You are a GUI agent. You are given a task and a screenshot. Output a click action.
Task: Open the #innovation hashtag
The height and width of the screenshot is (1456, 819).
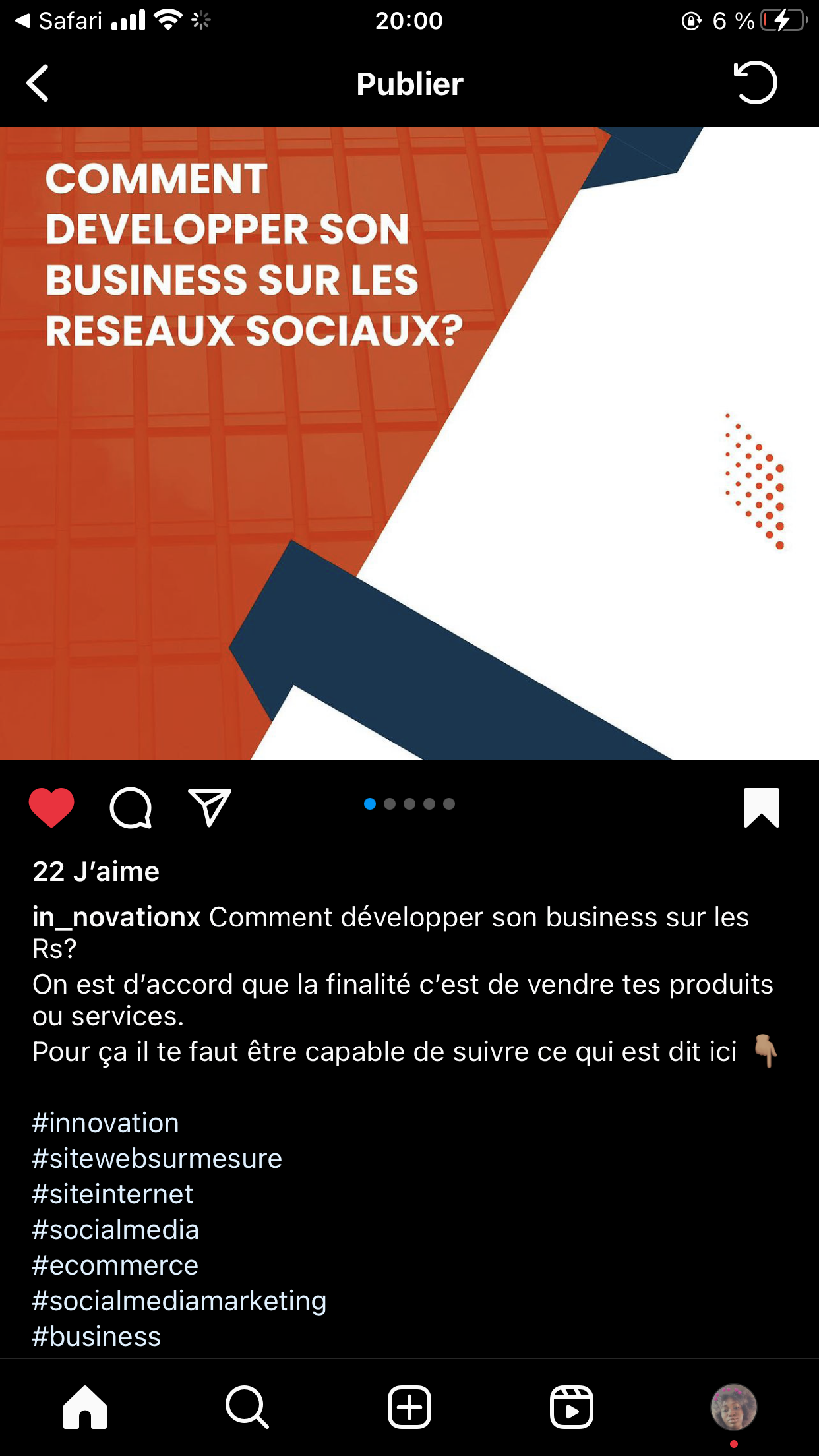(x=106, y=1123)
